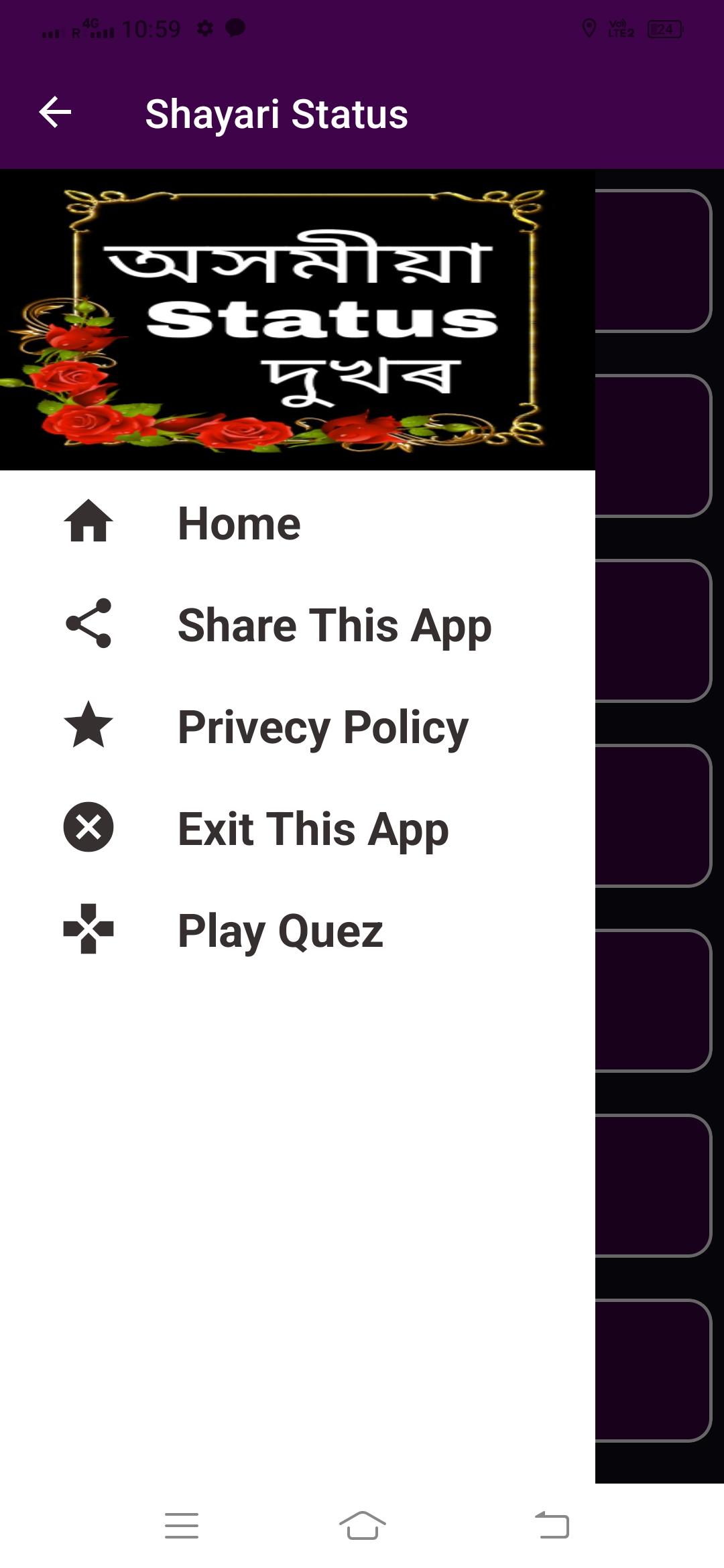Go to the system home screen
The image size is (724, 1568).
click(362, 1526)
